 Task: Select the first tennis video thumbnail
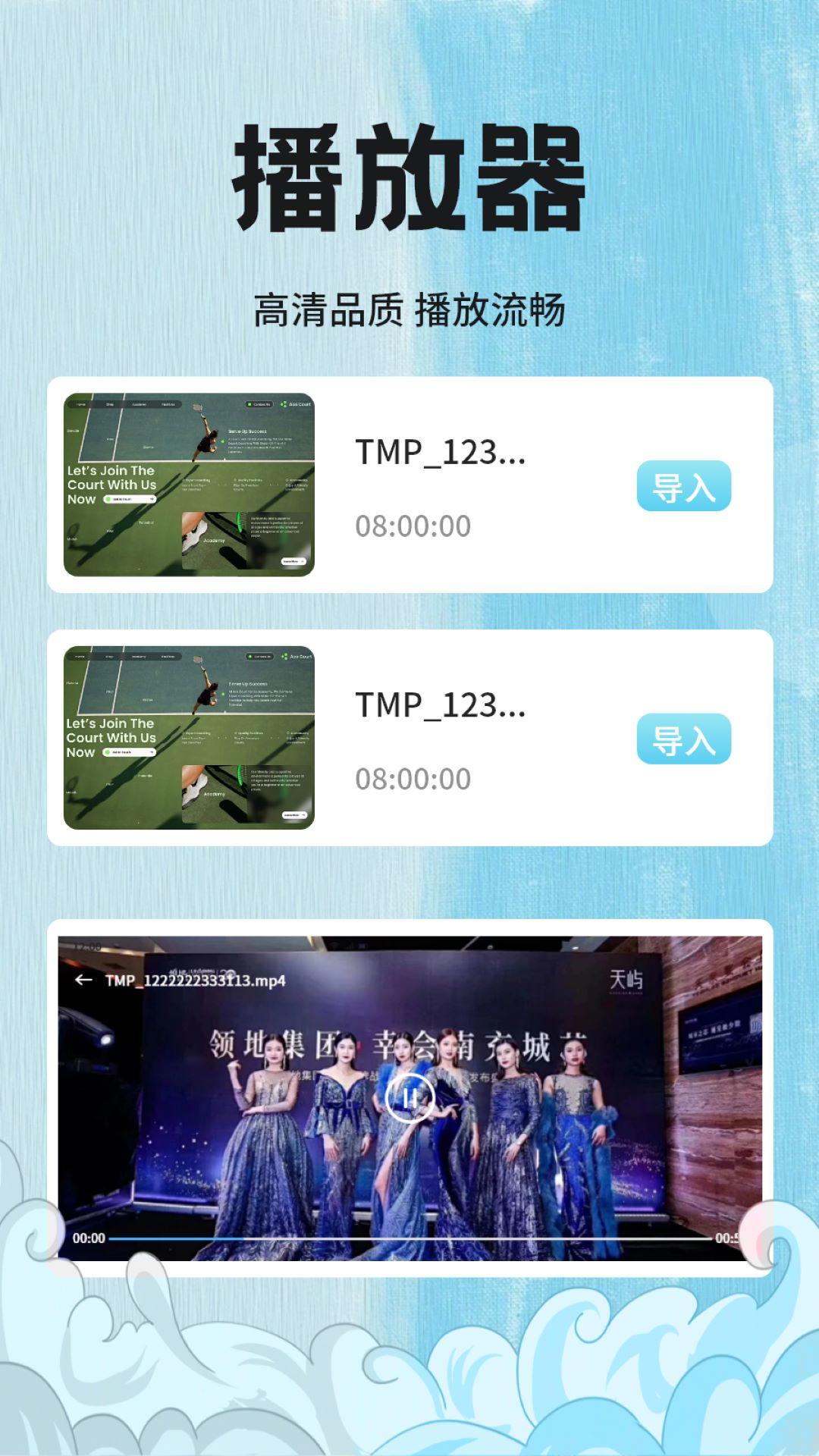coord(190,484)
